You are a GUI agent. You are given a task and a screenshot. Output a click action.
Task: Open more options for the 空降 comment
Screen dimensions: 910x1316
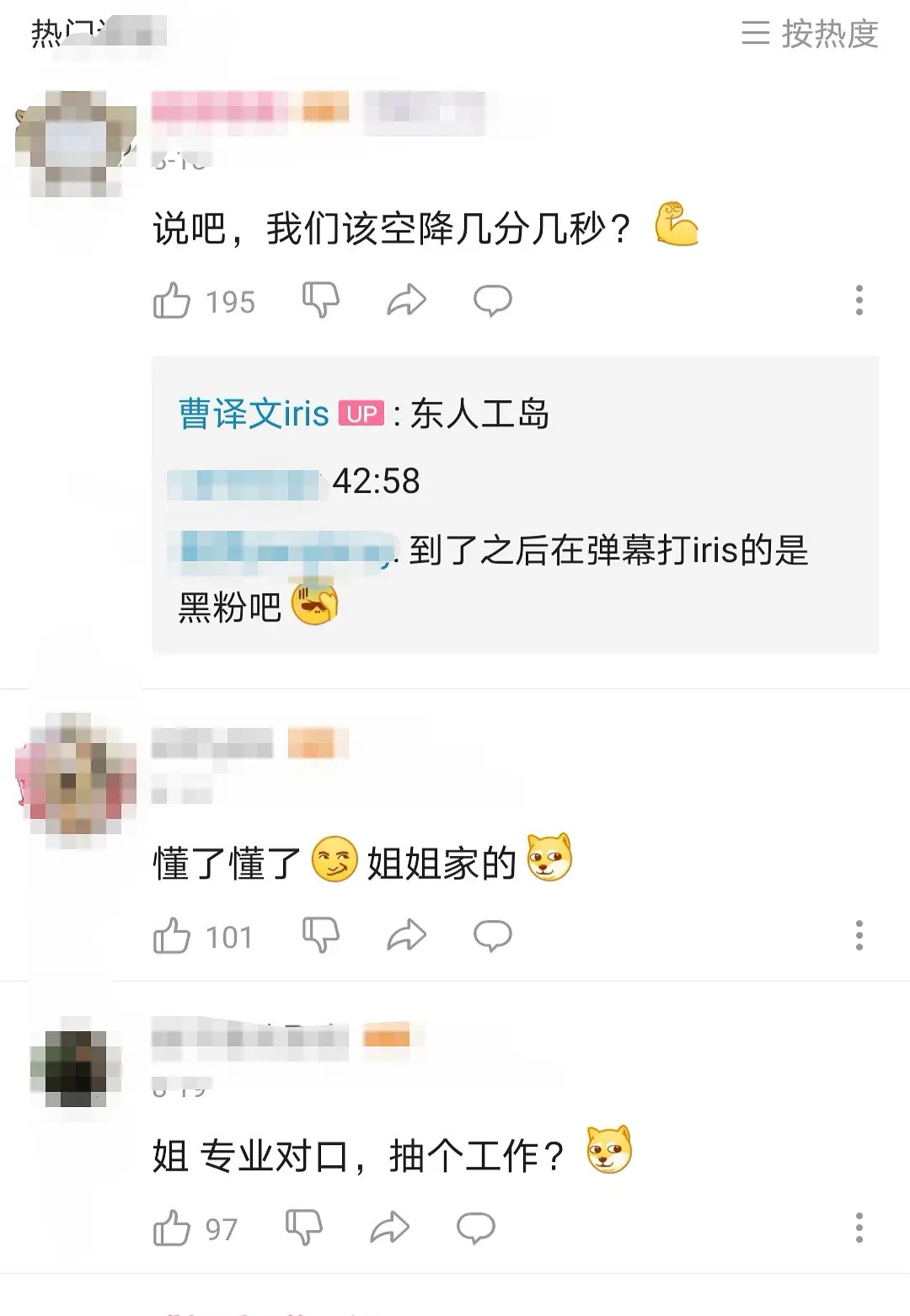coord(859,300)
